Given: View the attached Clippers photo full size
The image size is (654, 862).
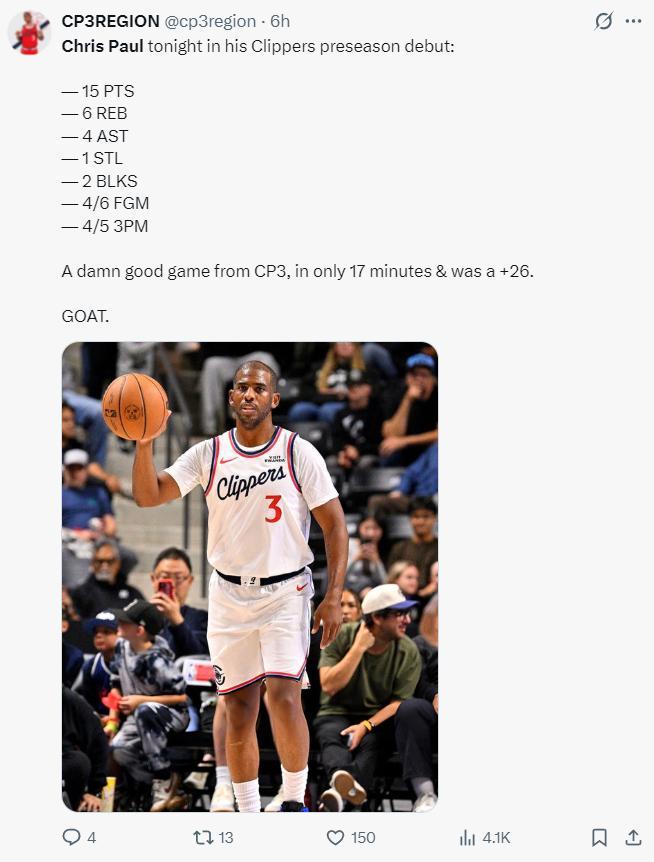Looking at the screenshot, I should tap(250, 576).
